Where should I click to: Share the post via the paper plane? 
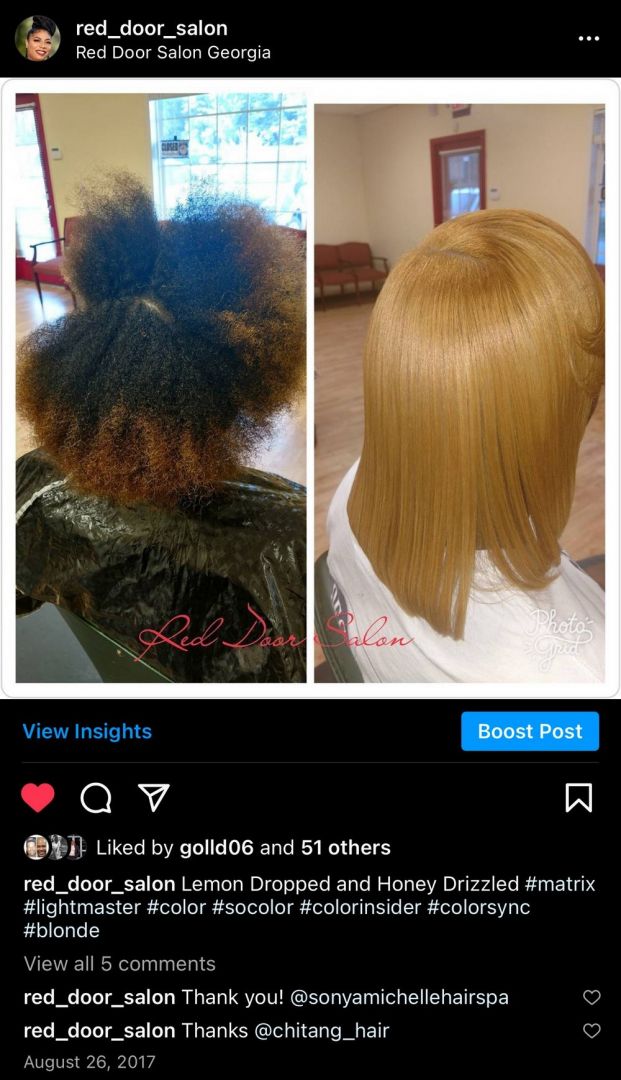coord(153,797)
